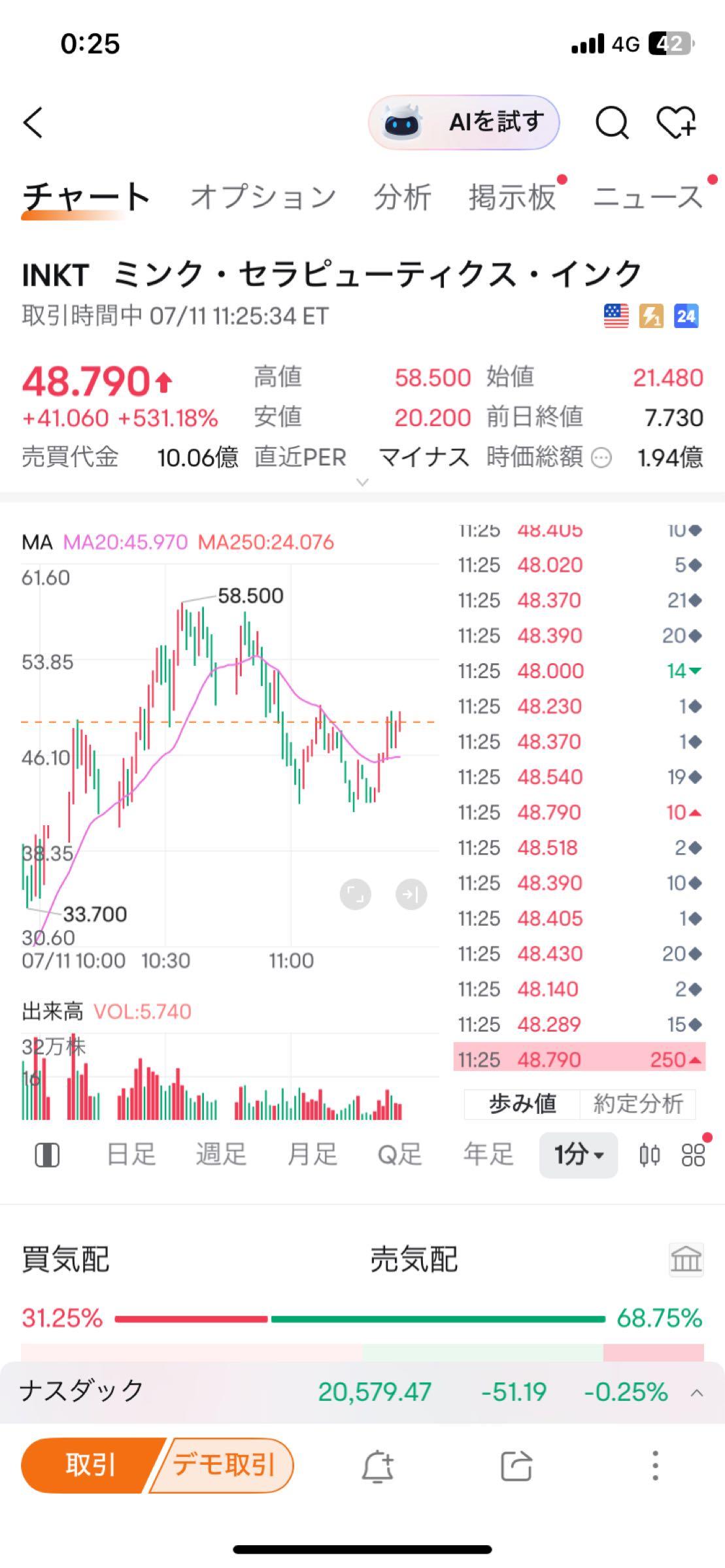Open the 1分 timeframe dropdown
This screenshot has width=725, height=1568.
[x=578, y=1154]
